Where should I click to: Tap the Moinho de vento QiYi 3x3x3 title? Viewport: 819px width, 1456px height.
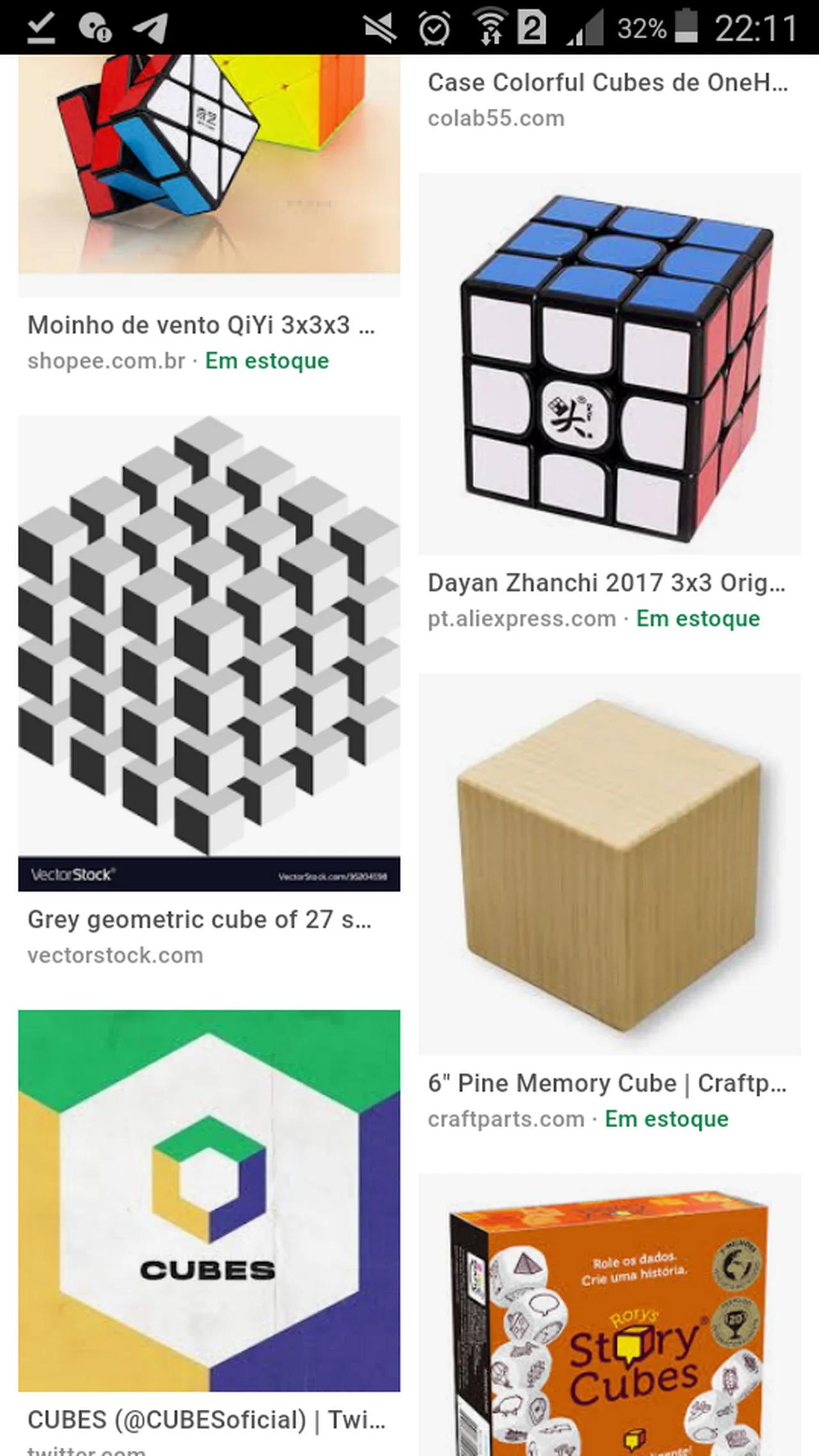201,325
